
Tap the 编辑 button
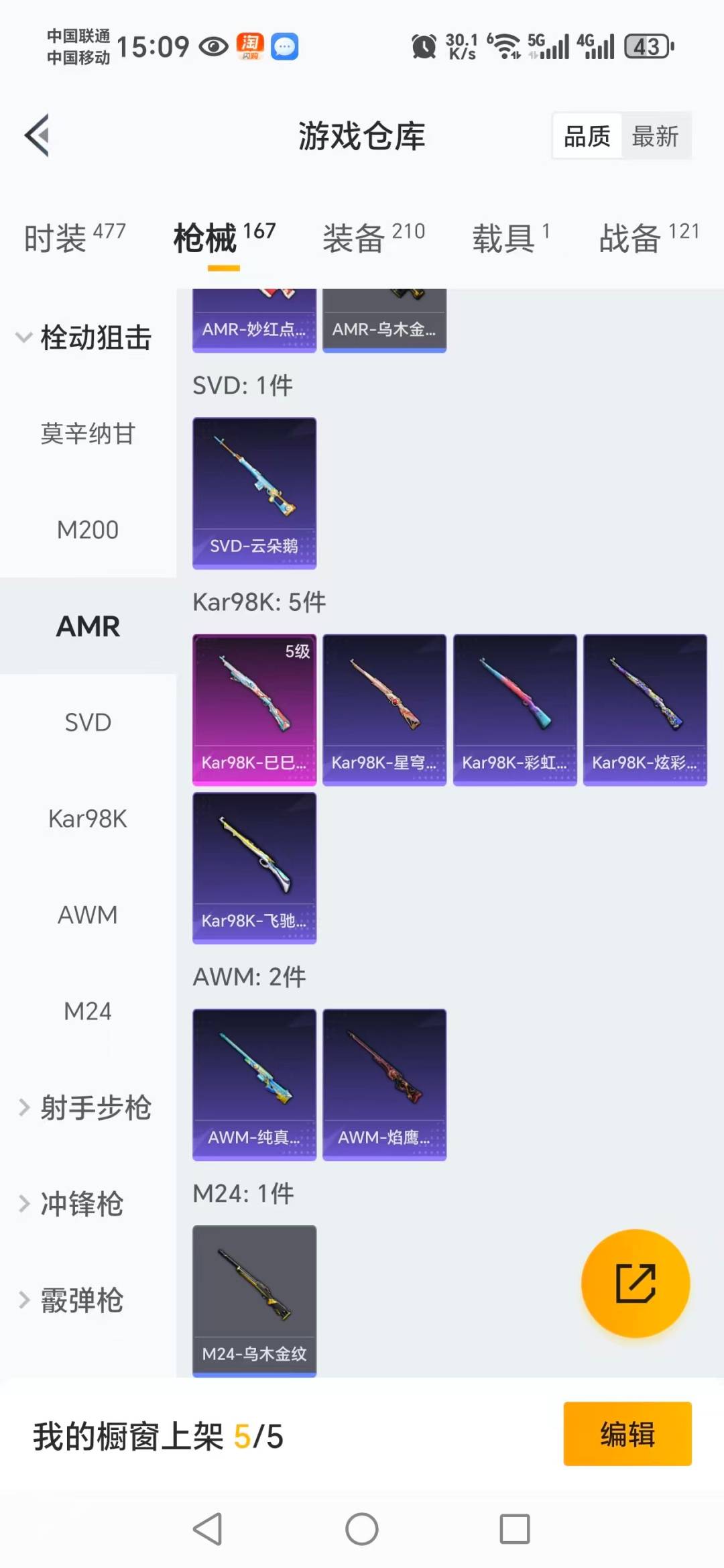pos(627,1434)
